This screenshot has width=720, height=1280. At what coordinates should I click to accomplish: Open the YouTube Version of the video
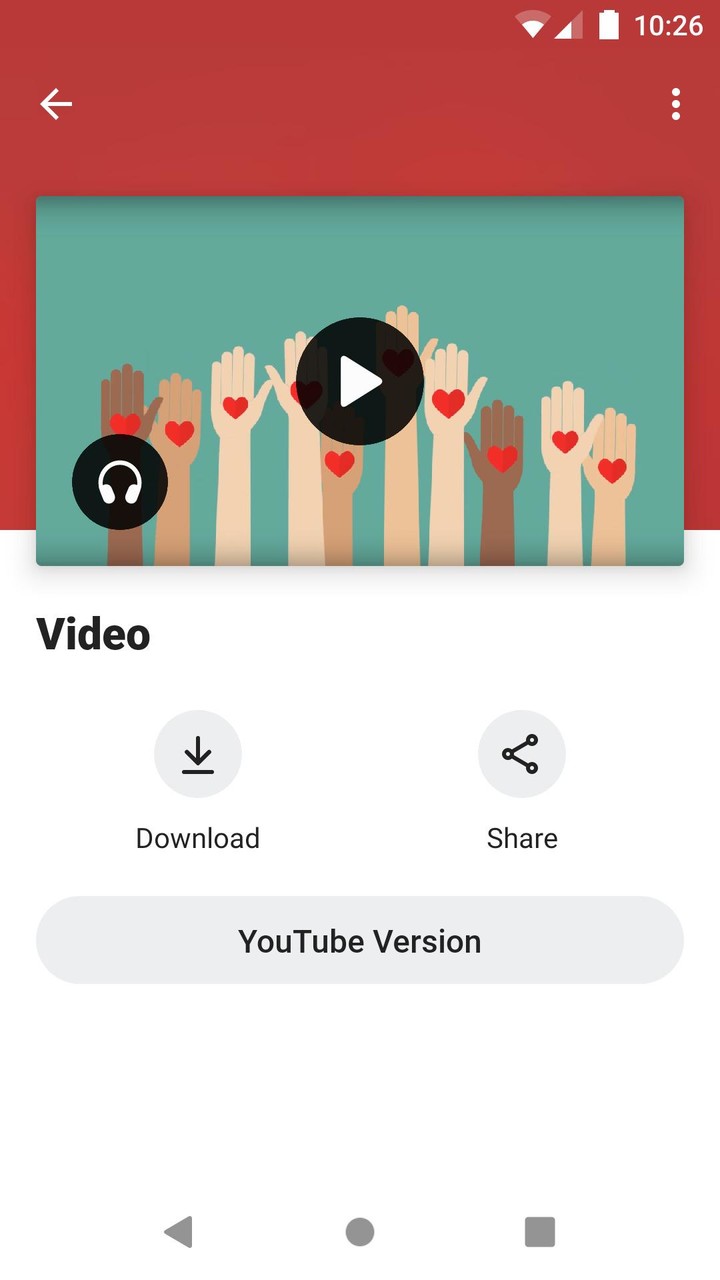pyautogui.click(x=359, y=940)
